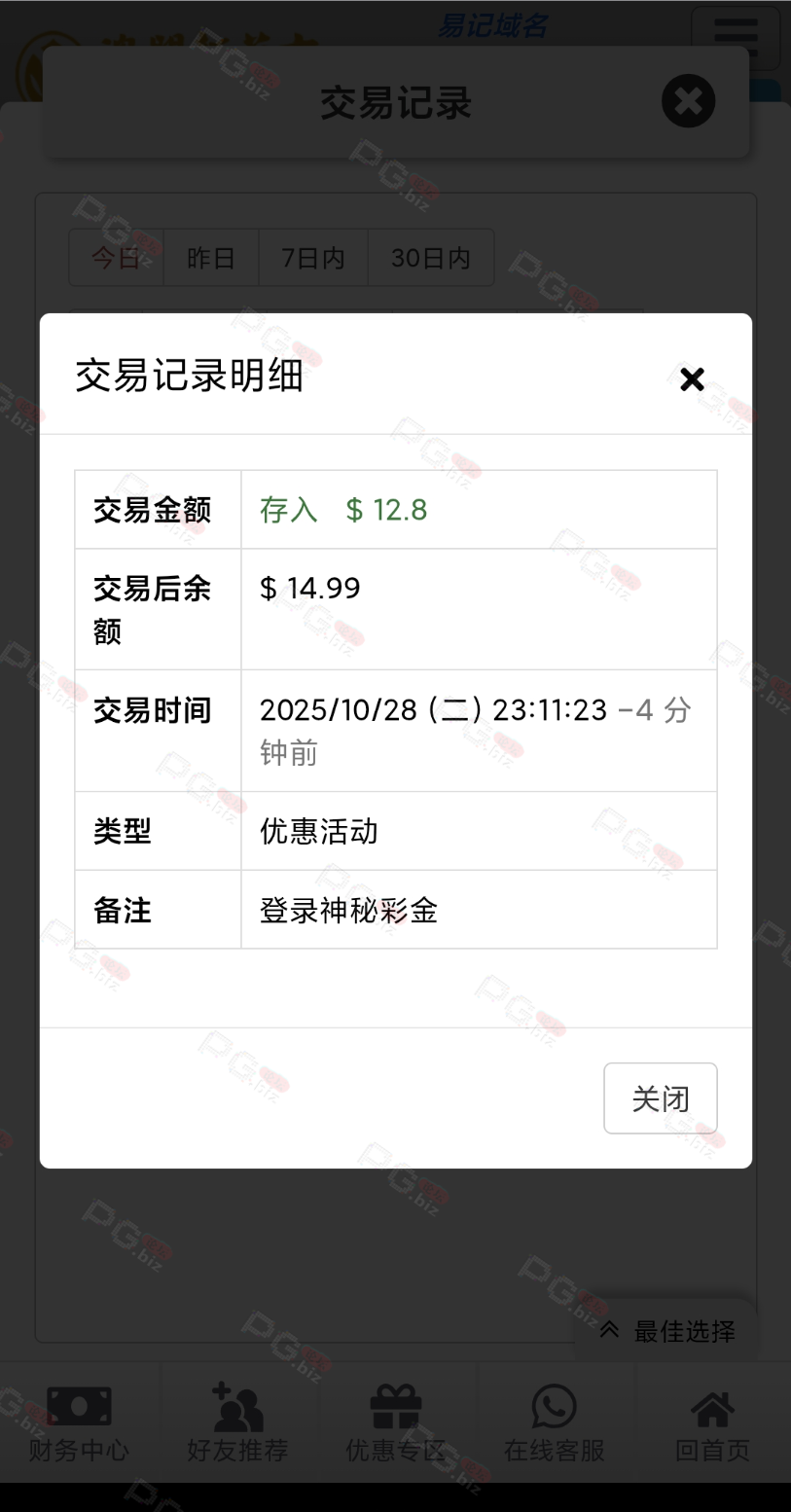Close the 交易记录明细 dialog with the X icon

tap(692, 378)
